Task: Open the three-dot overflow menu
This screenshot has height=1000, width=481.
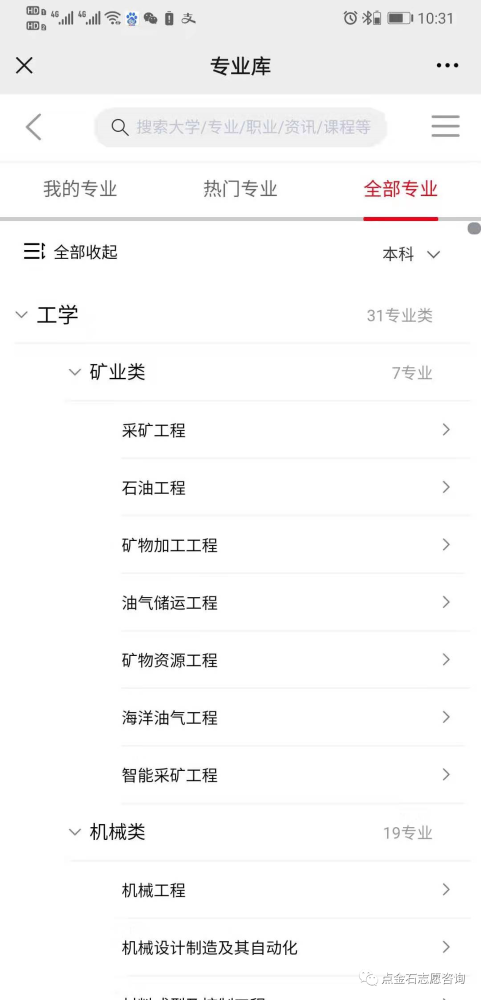Action: tap(447, 66)
